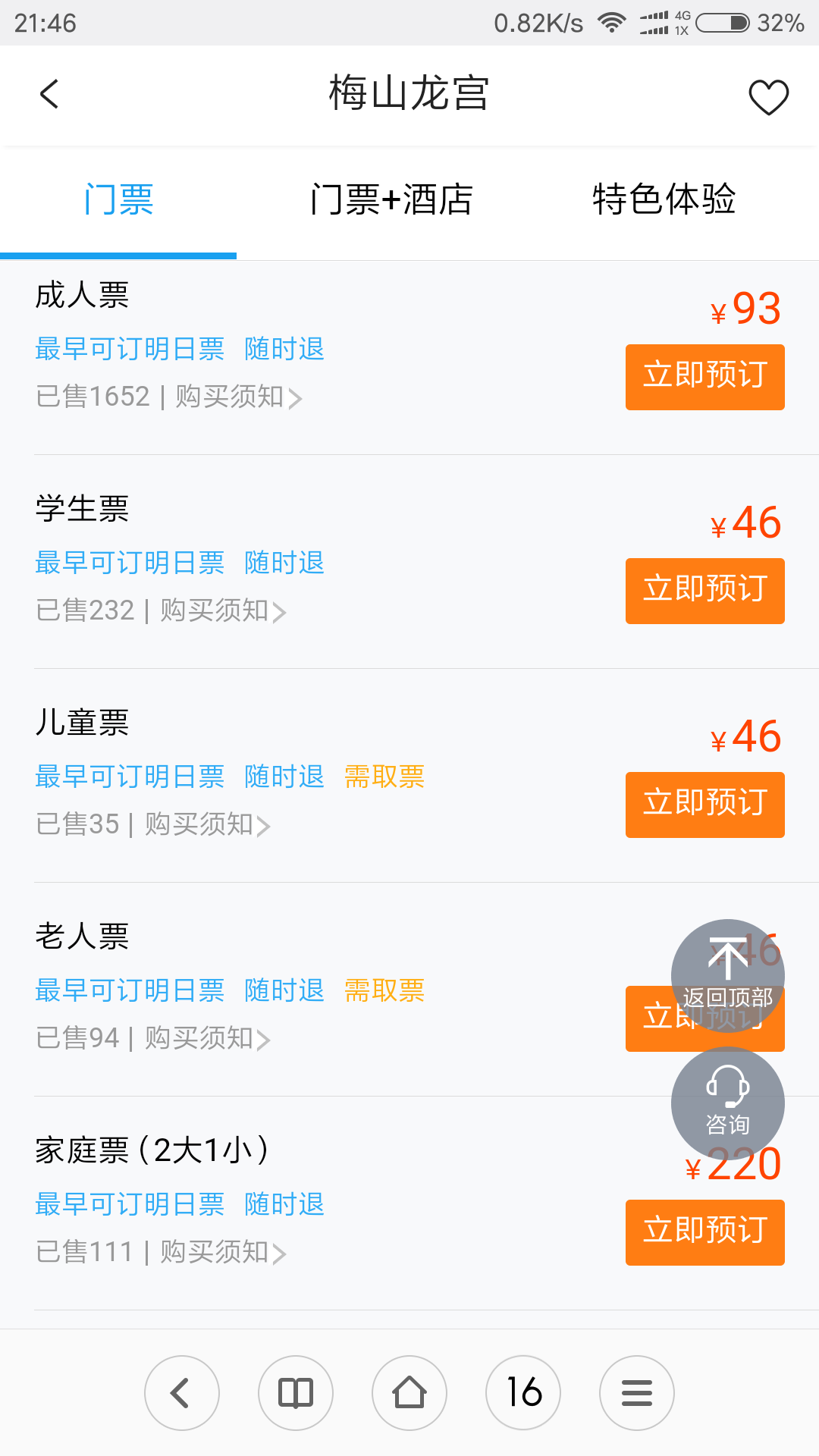Book the 学生票 ticket now

pos(704,591)
